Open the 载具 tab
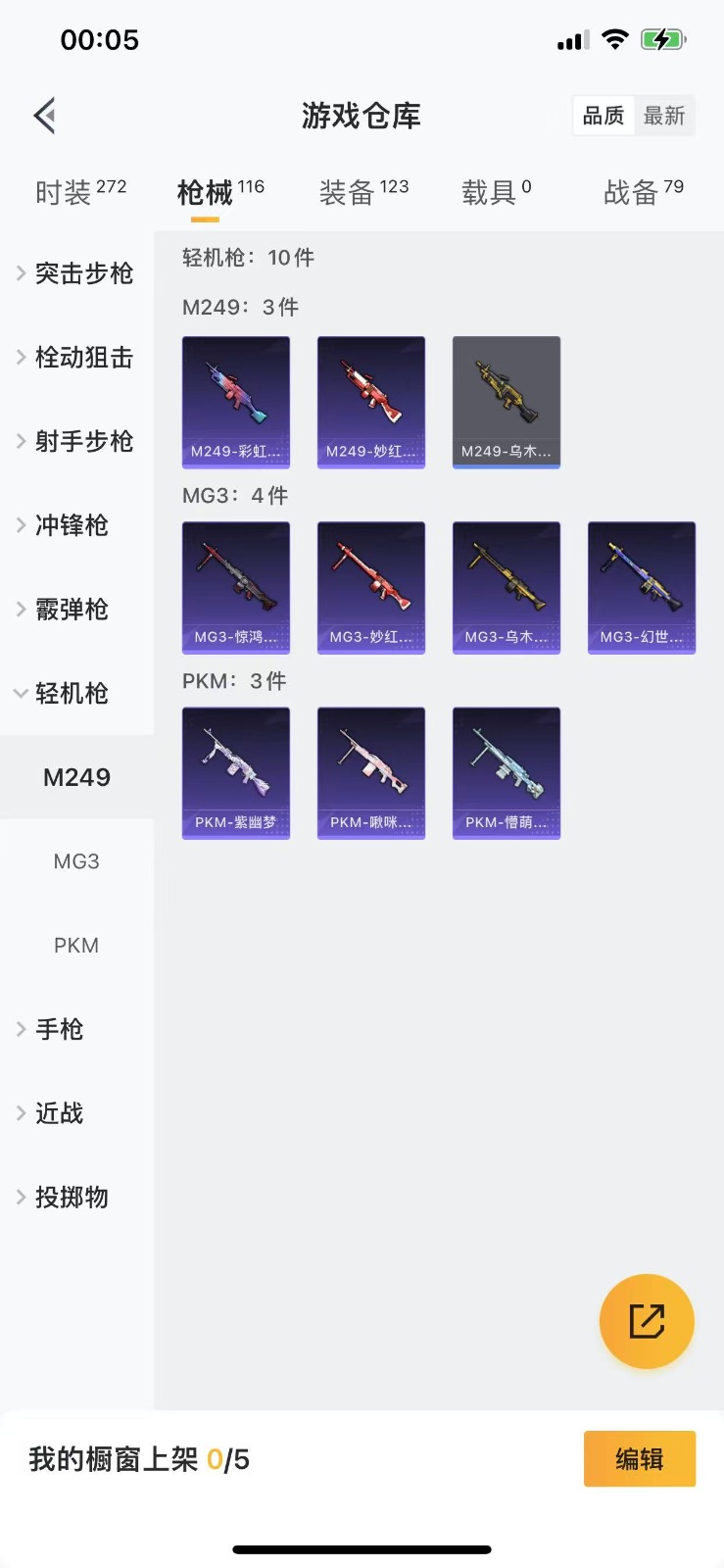The image size is (724, 1568). (x=496, y=192)
